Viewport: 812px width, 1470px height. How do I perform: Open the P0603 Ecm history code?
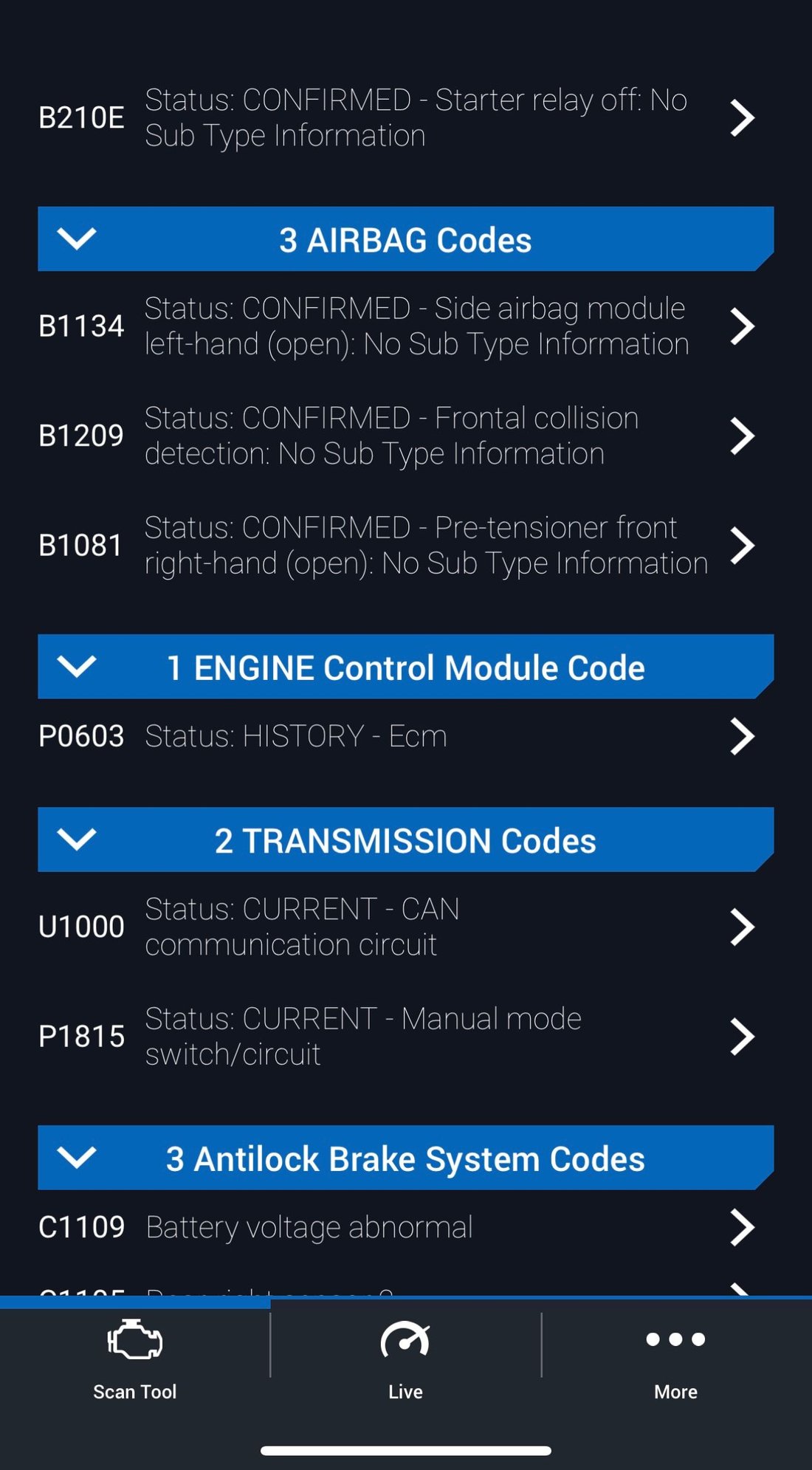(x=405, y=736)
